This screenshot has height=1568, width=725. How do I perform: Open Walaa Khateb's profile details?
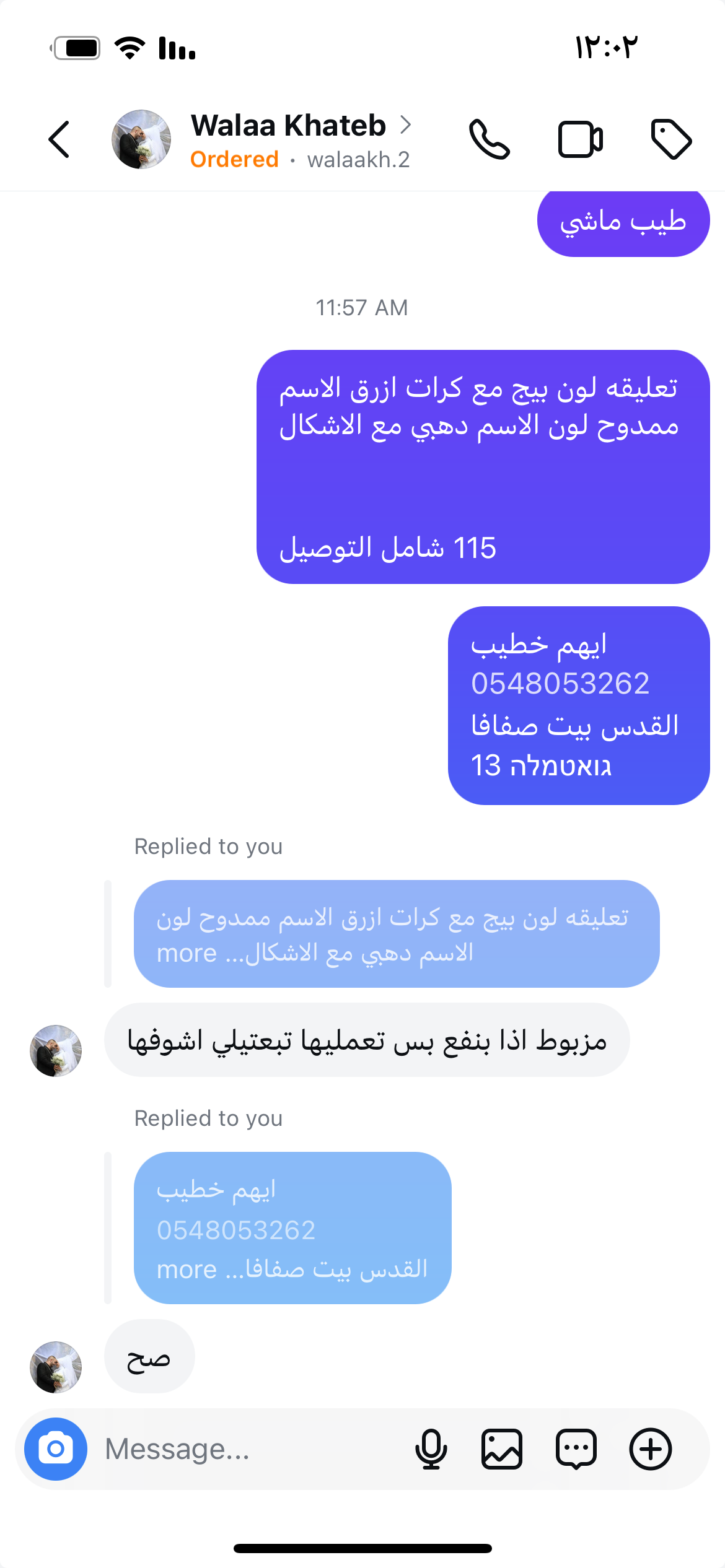pos(300,126)
